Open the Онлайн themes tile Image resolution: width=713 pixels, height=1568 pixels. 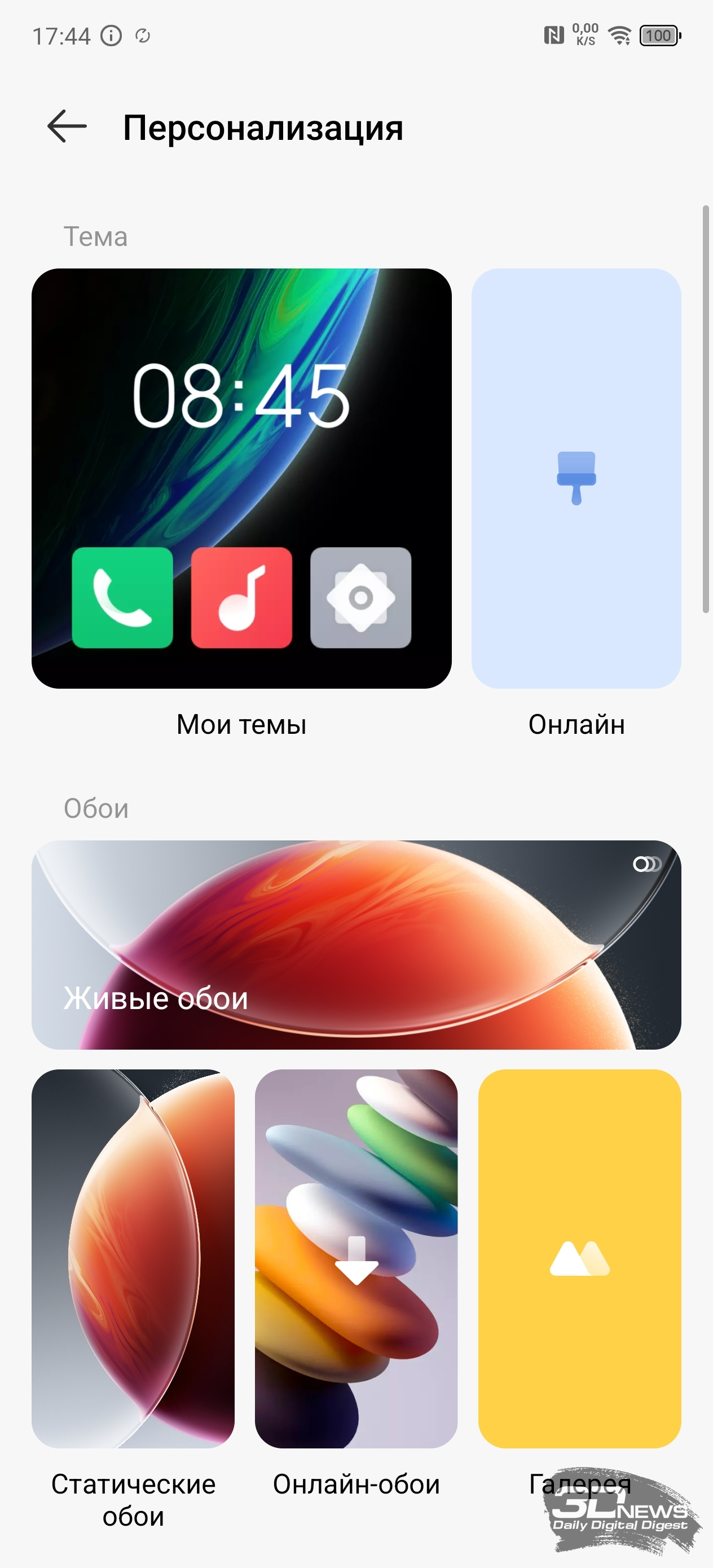[576, 478]
